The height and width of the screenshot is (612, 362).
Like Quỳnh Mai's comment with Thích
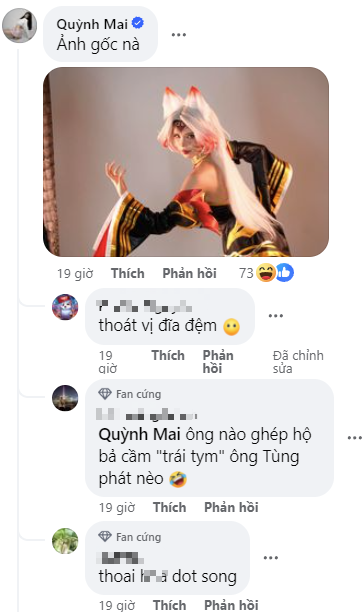pyautogui.click(x=128, y=273)
